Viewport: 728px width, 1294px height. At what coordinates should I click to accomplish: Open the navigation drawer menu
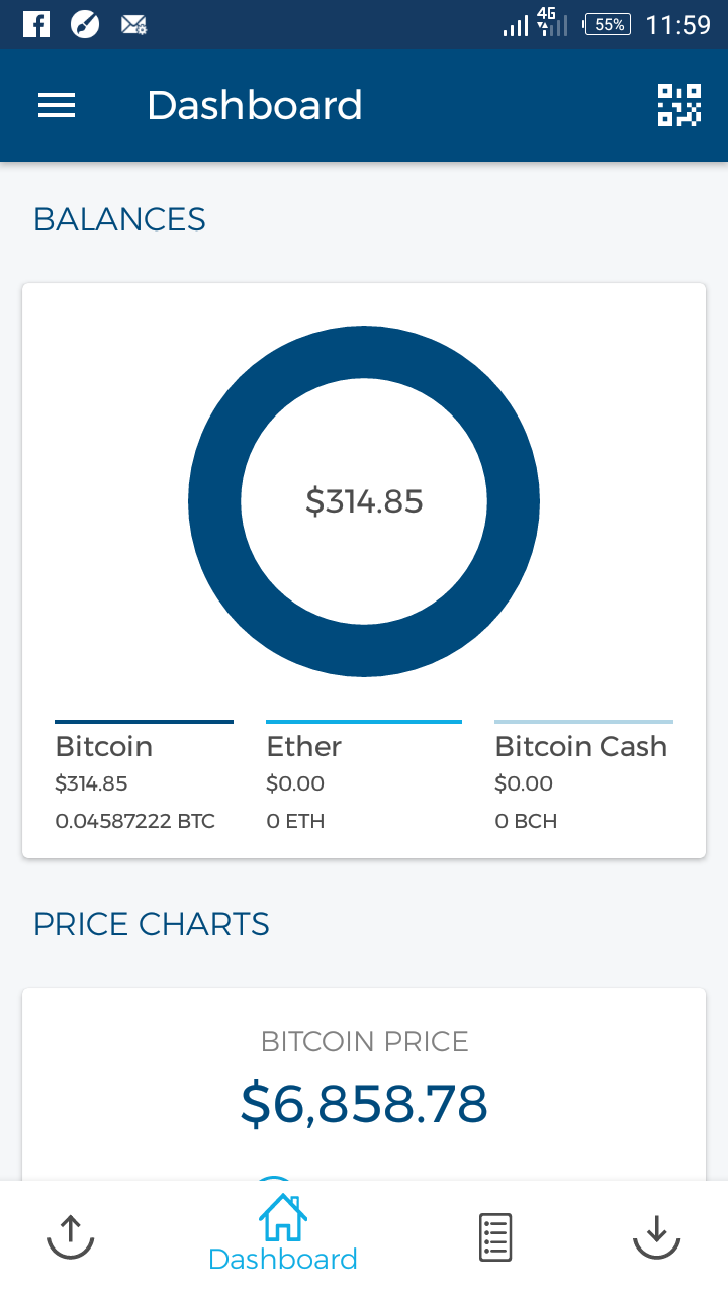pos(56,105)
